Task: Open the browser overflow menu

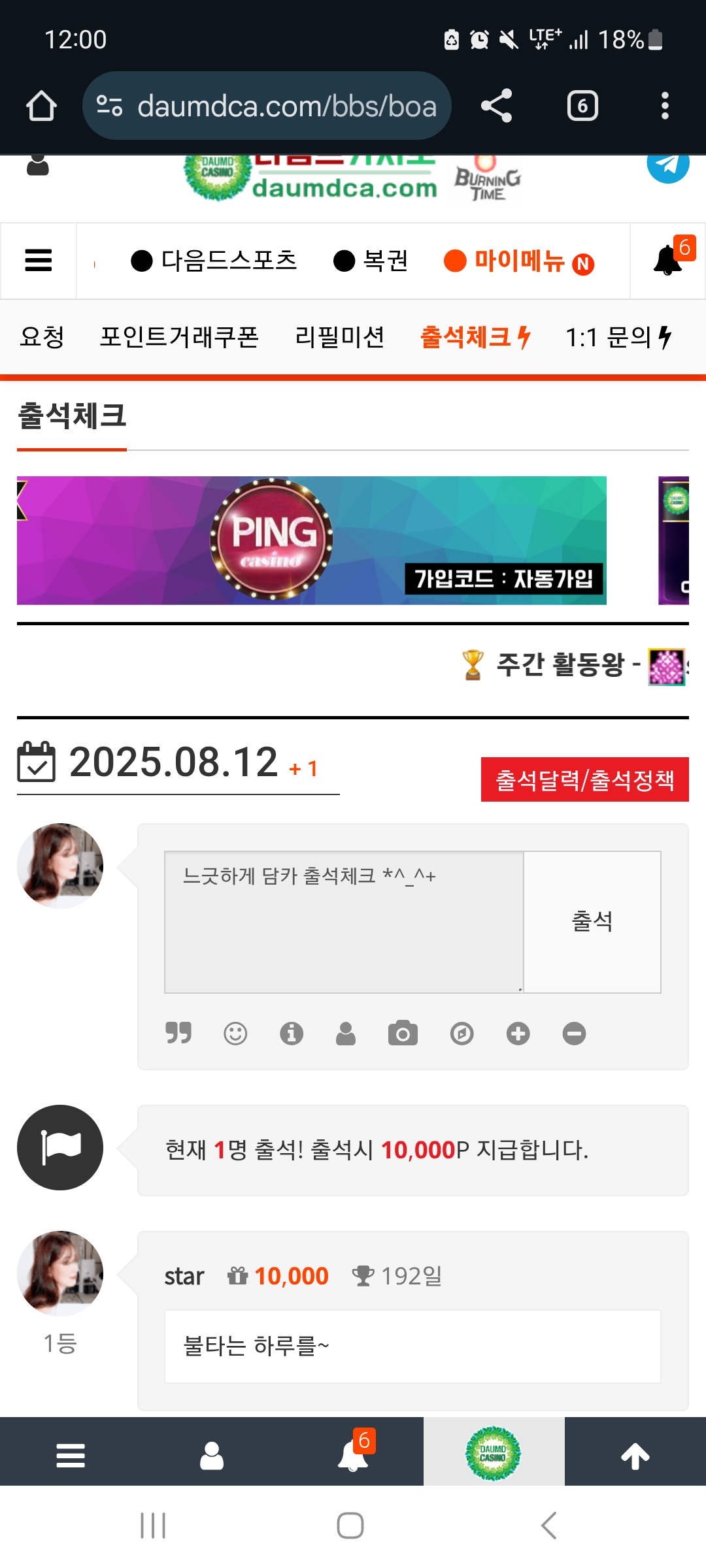Action: [x=665, y=106]
